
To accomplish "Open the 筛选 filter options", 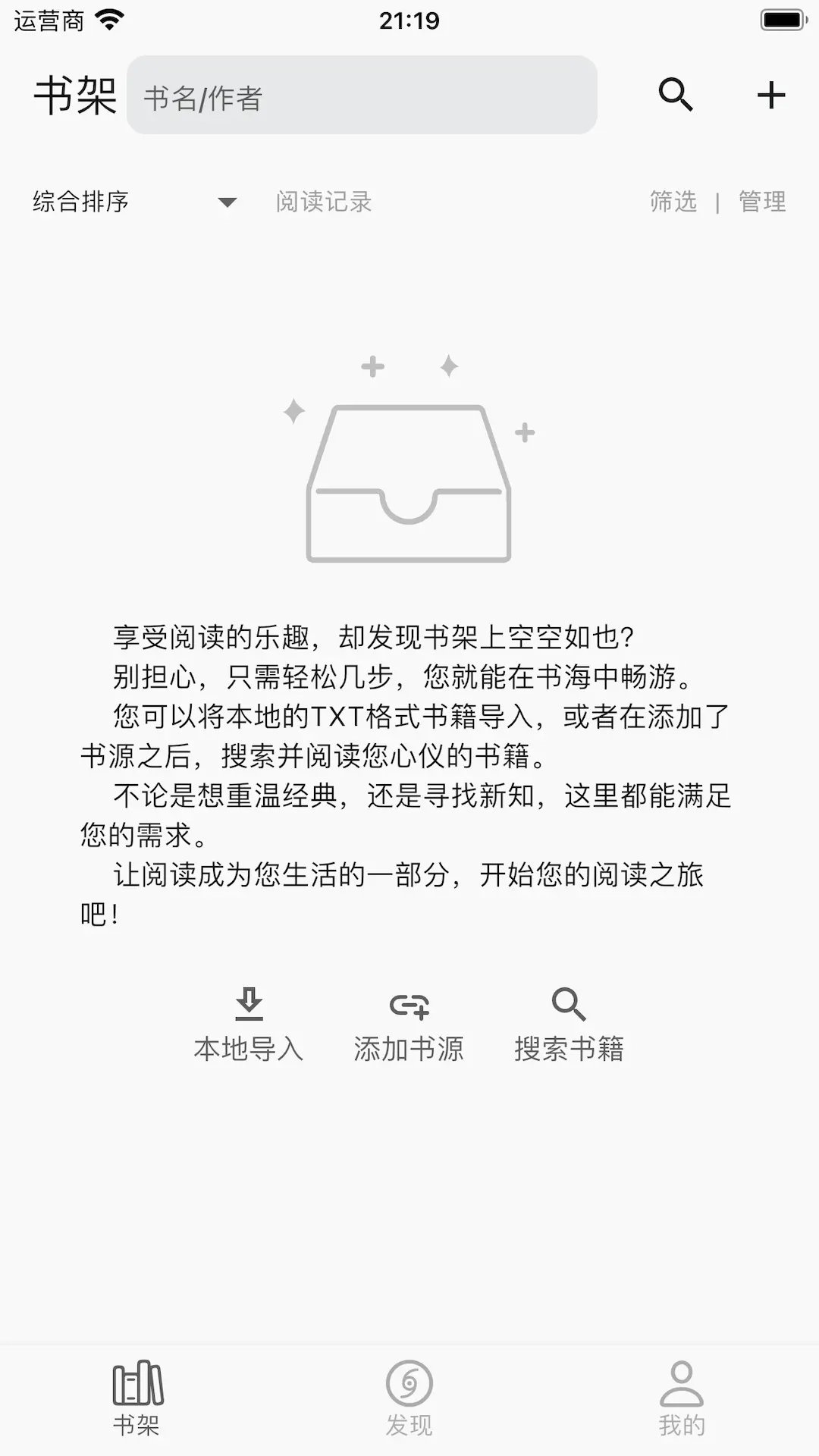I will pos(671,202).
